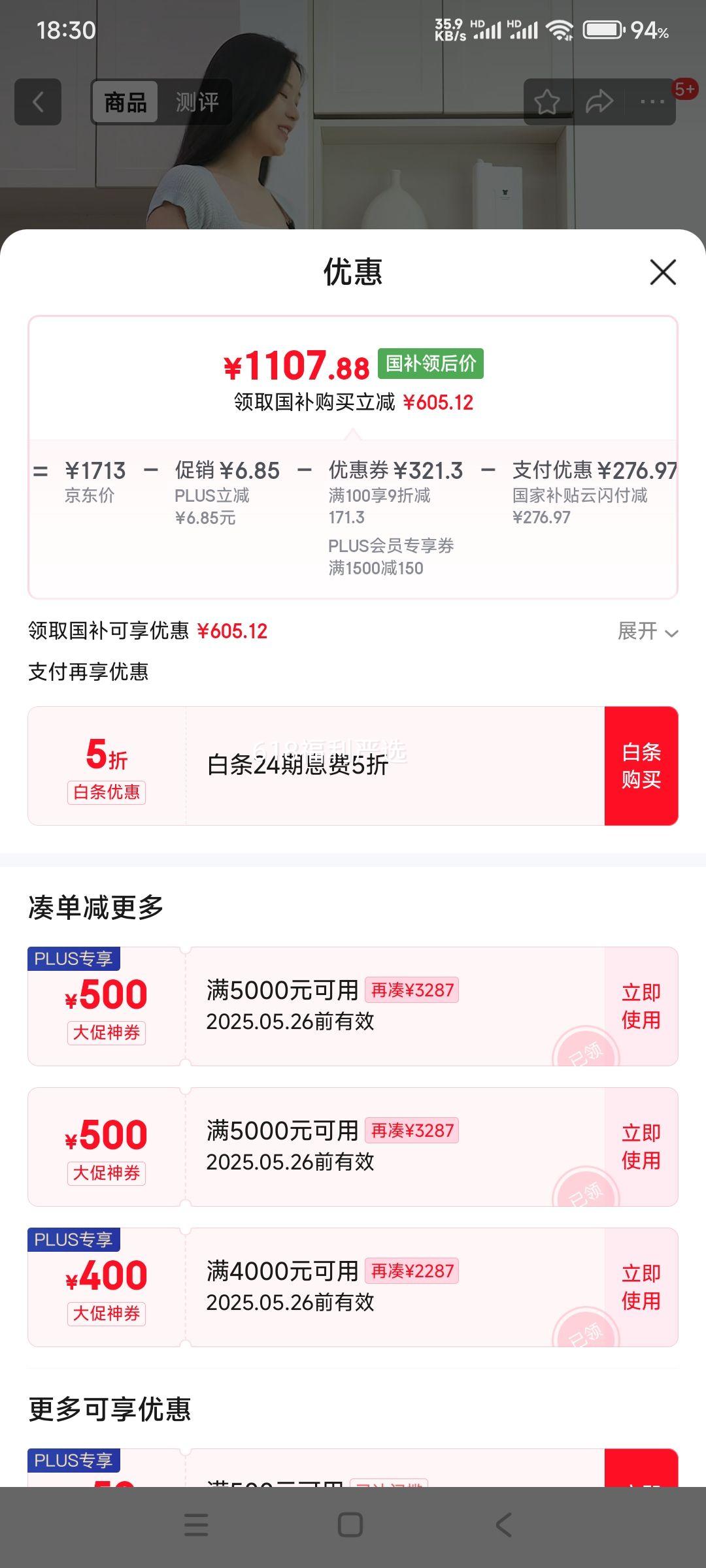
Task: Go back from product page
Action: click(x=38, y=102)
